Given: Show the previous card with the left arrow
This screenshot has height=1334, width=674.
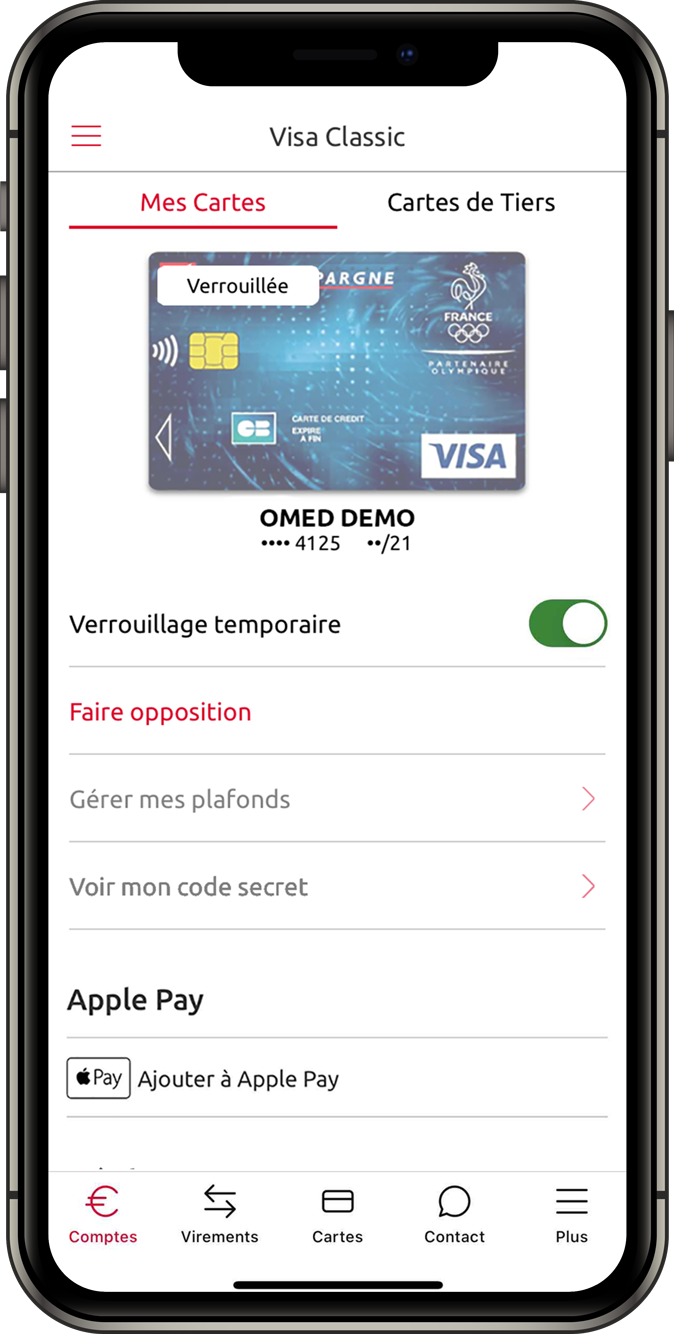Looking at the screenshot, I should tap(163, 438).
